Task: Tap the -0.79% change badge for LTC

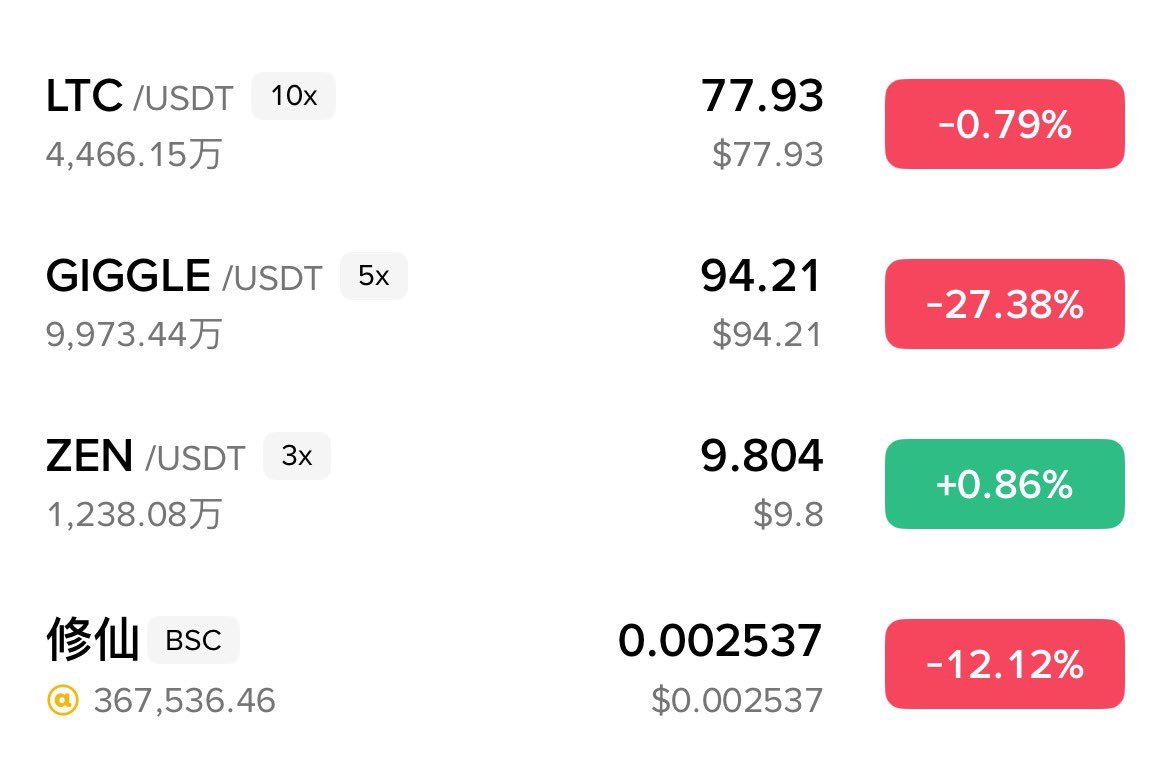Action: (x=1004, y=124)
